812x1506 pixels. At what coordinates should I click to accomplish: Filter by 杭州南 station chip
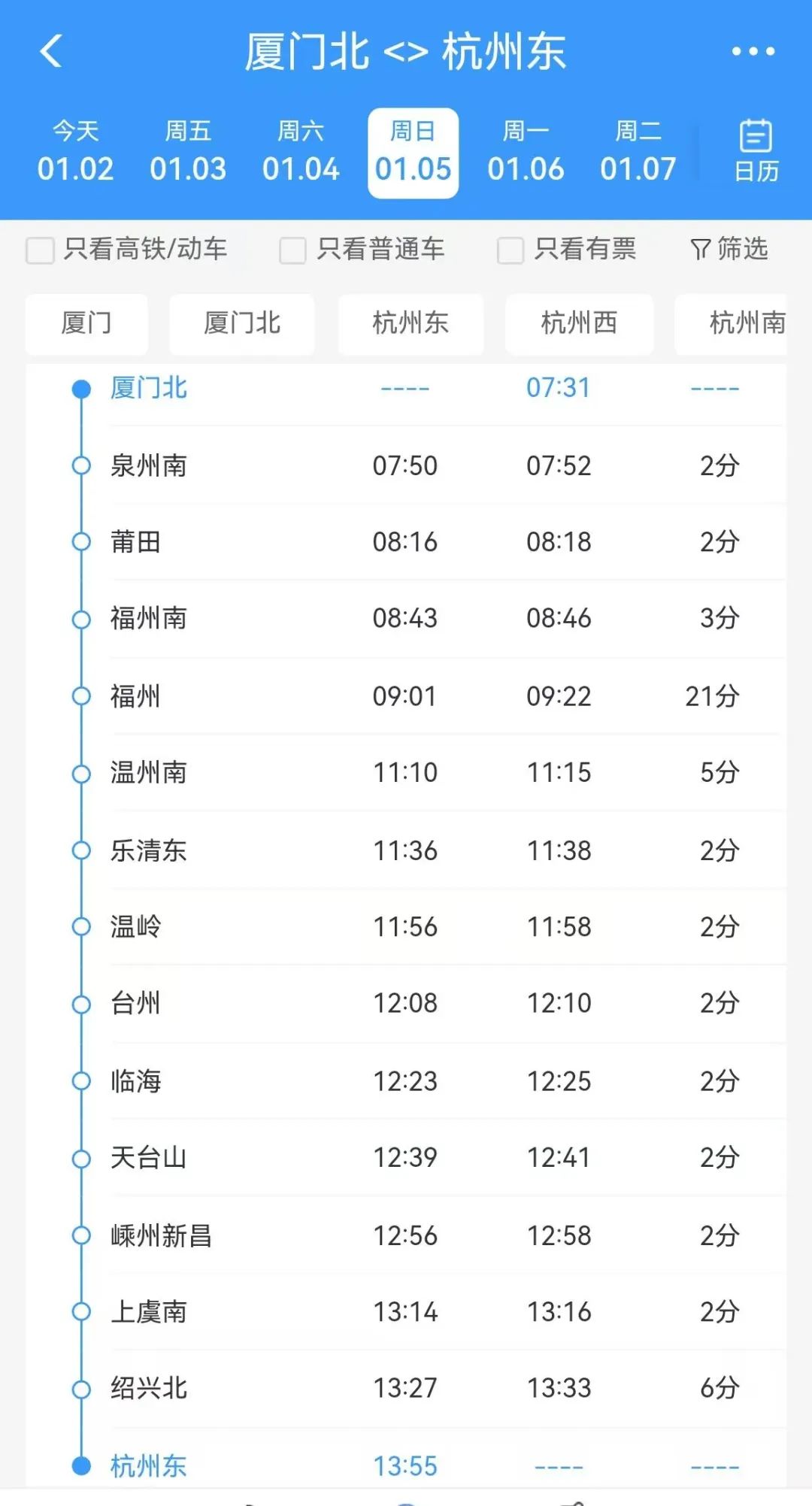(744, 323)
